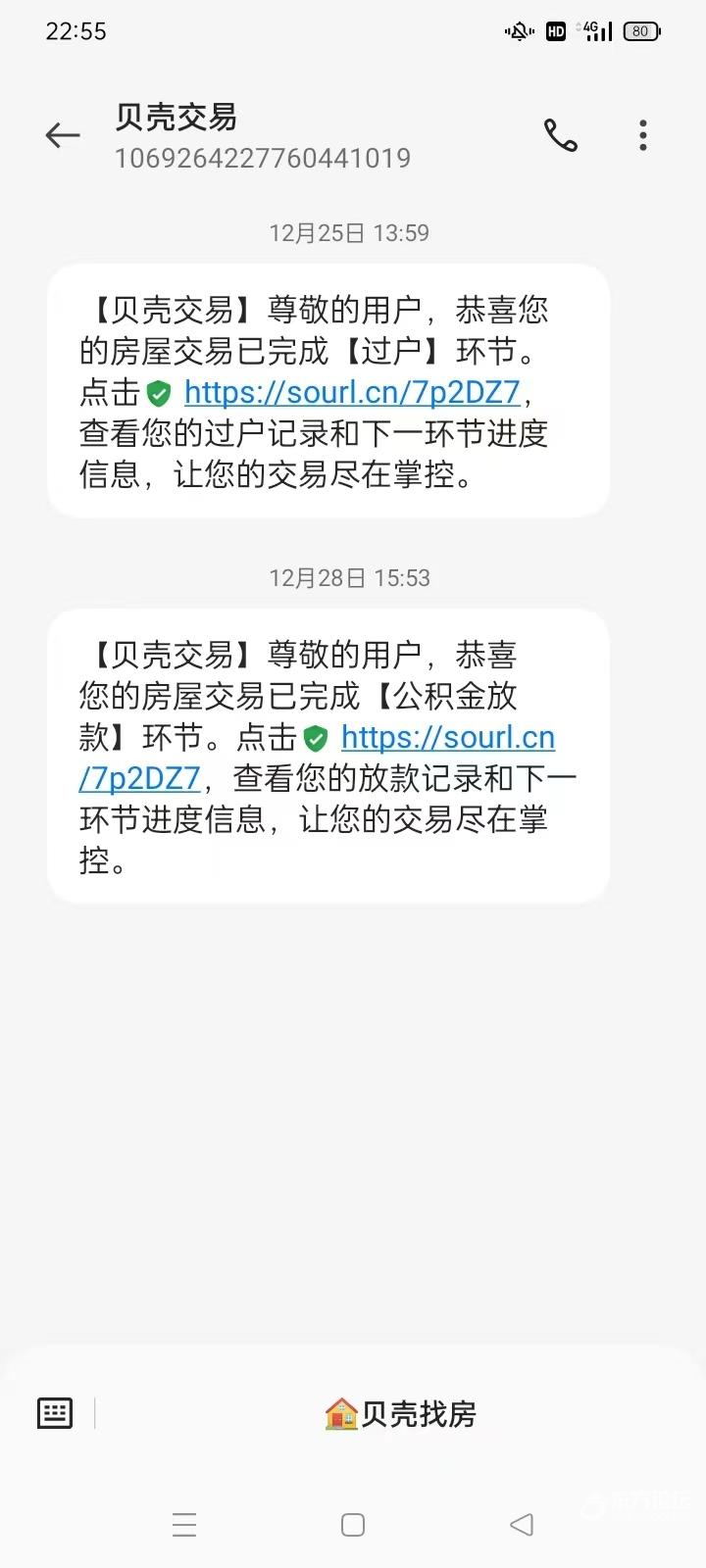Open the overflow menu
This screenshot has height=1568, width=706.
pyautogui.click(x=643, y=135)
